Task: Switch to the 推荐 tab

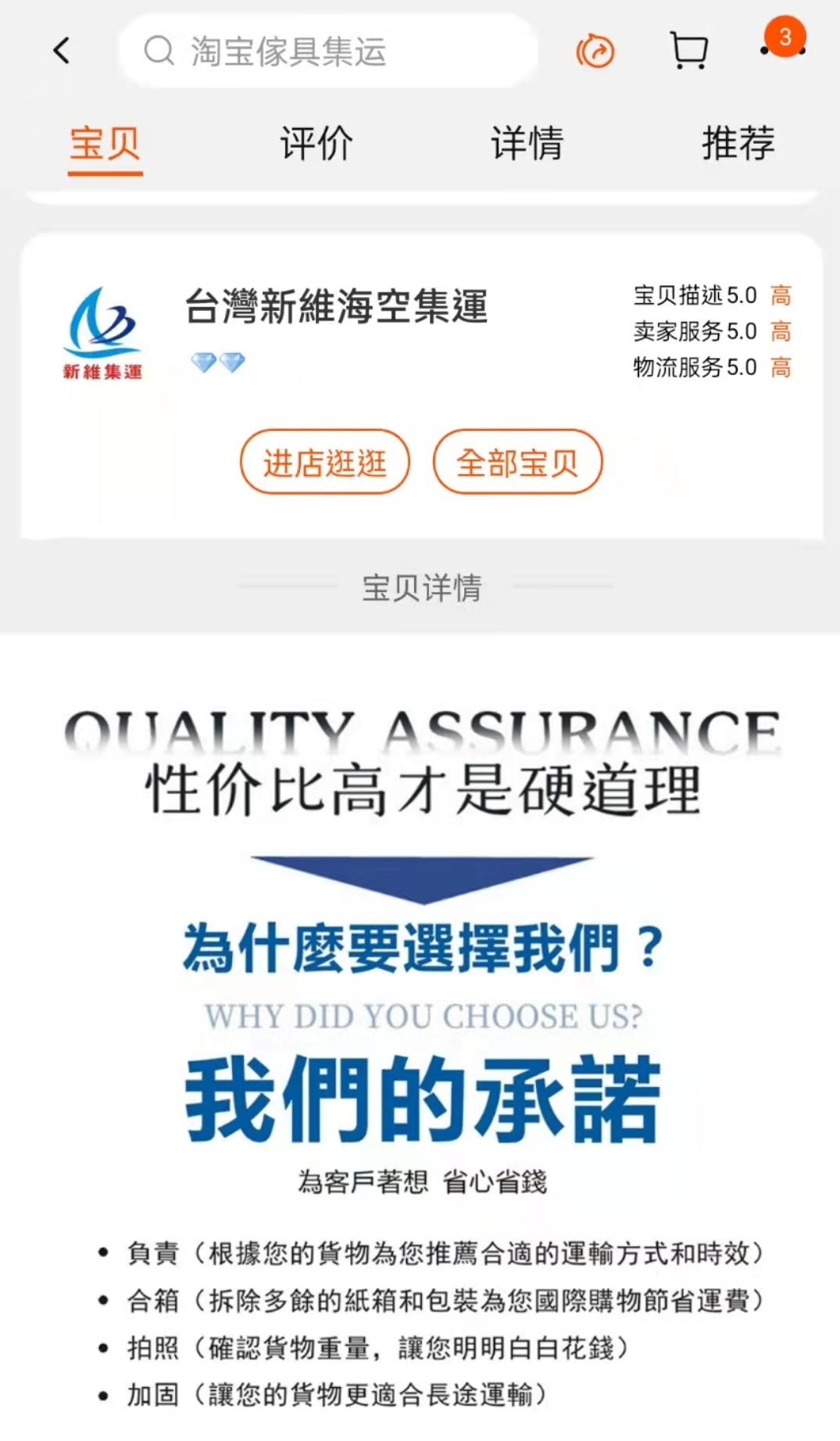Action: tap(738, 144)
